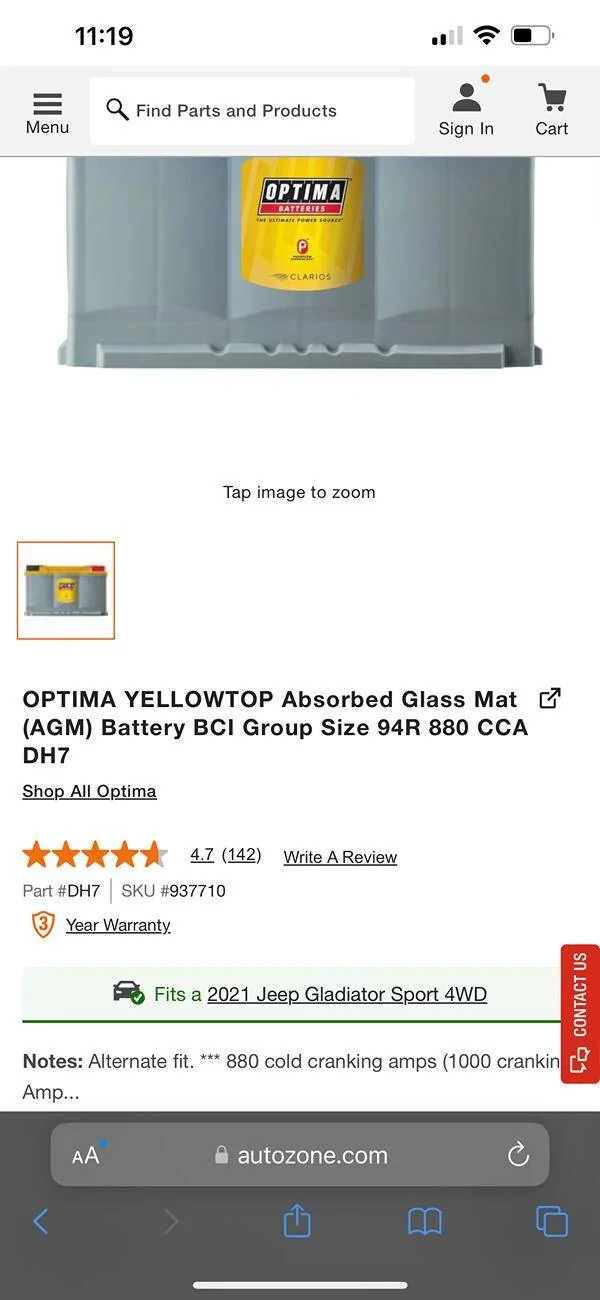Share the product via the share icon beside title

pyautogui.click(x=550, y=698)
